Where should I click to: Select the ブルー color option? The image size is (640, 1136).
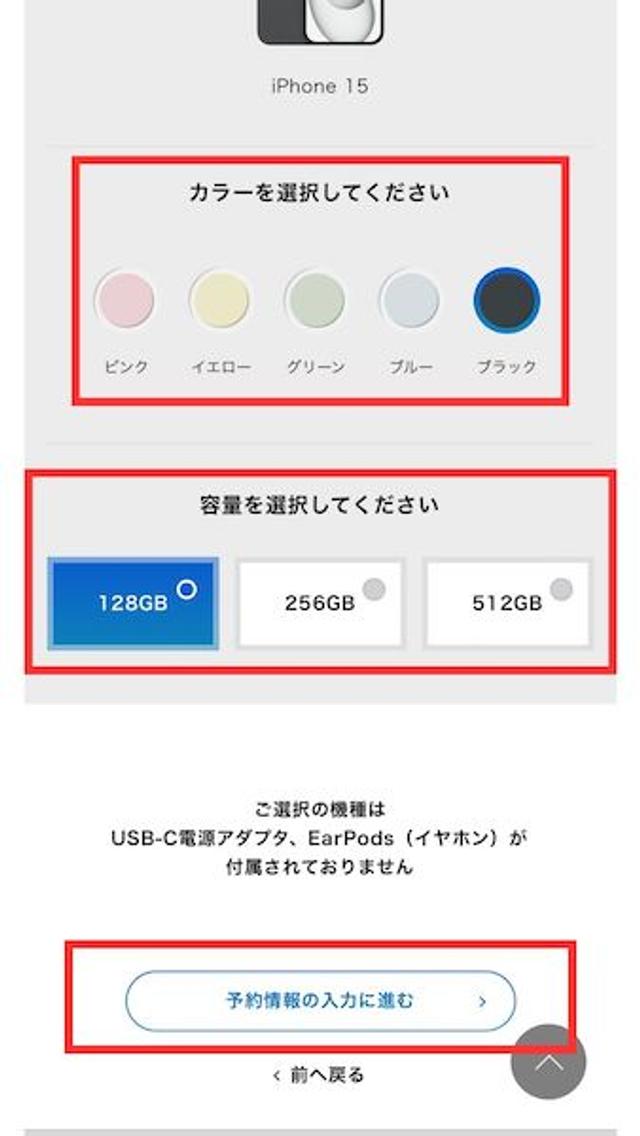coord(410,299)
